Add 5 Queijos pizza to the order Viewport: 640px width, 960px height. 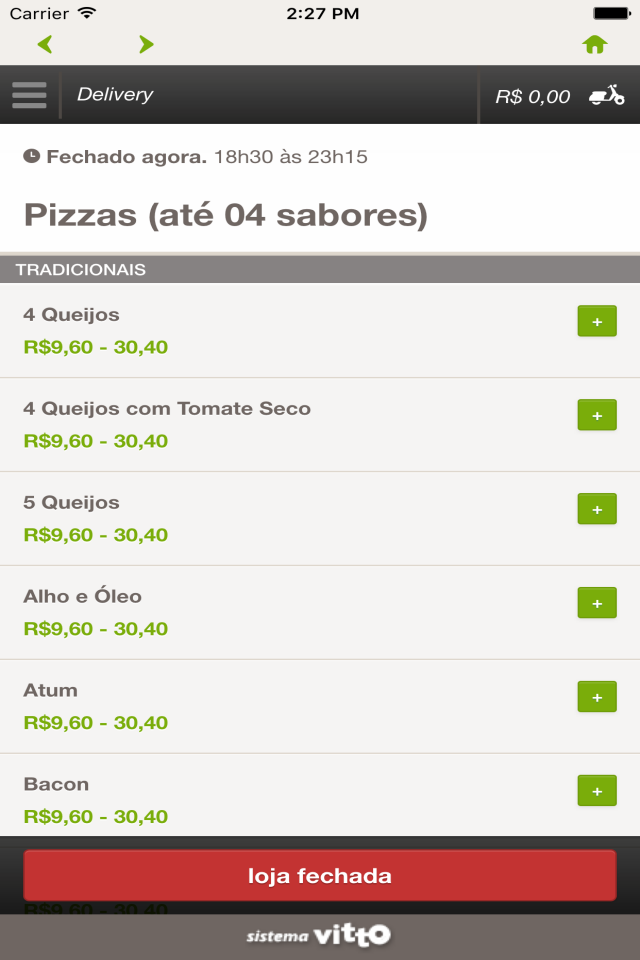pyautogui.click(x=597, y=509)
